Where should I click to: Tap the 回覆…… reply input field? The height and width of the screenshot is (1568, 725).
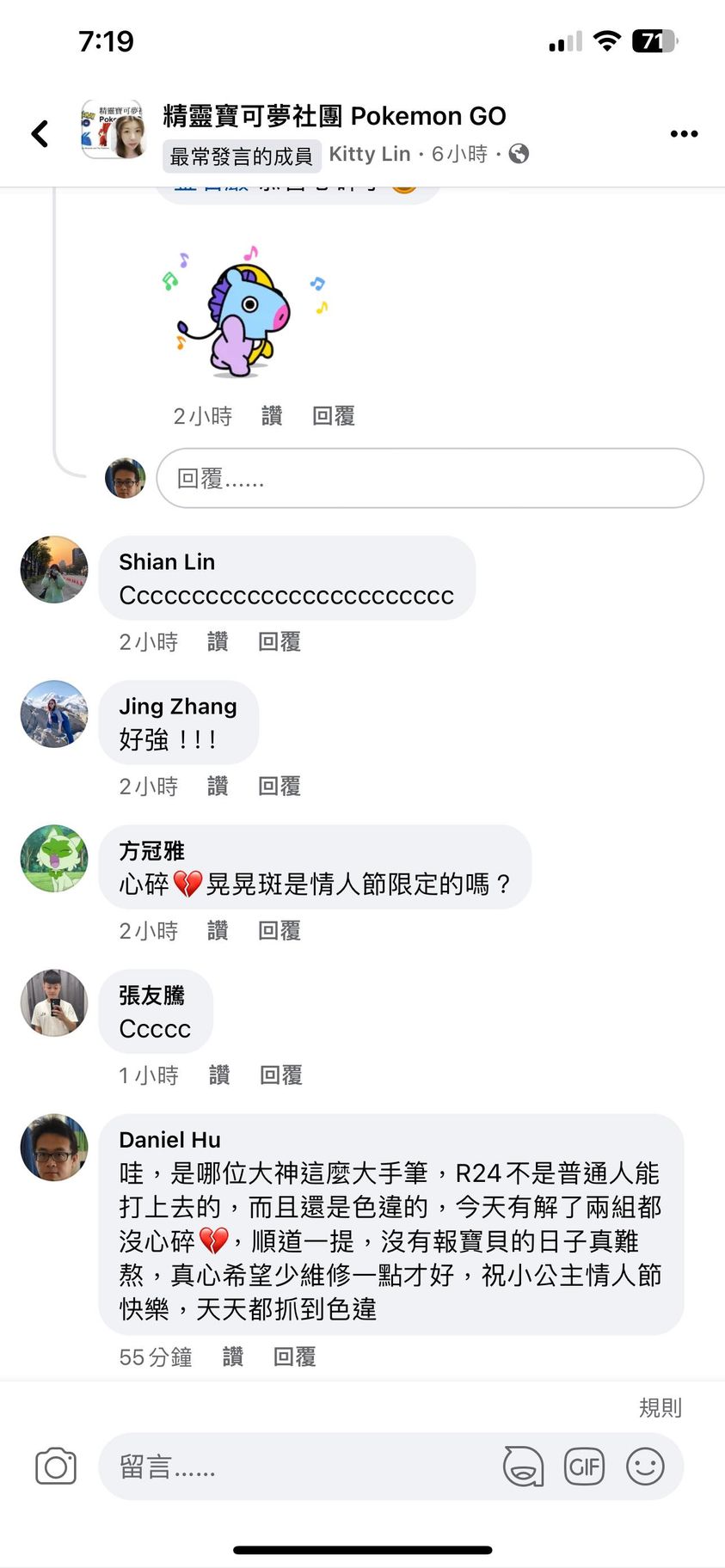[429, 478]
